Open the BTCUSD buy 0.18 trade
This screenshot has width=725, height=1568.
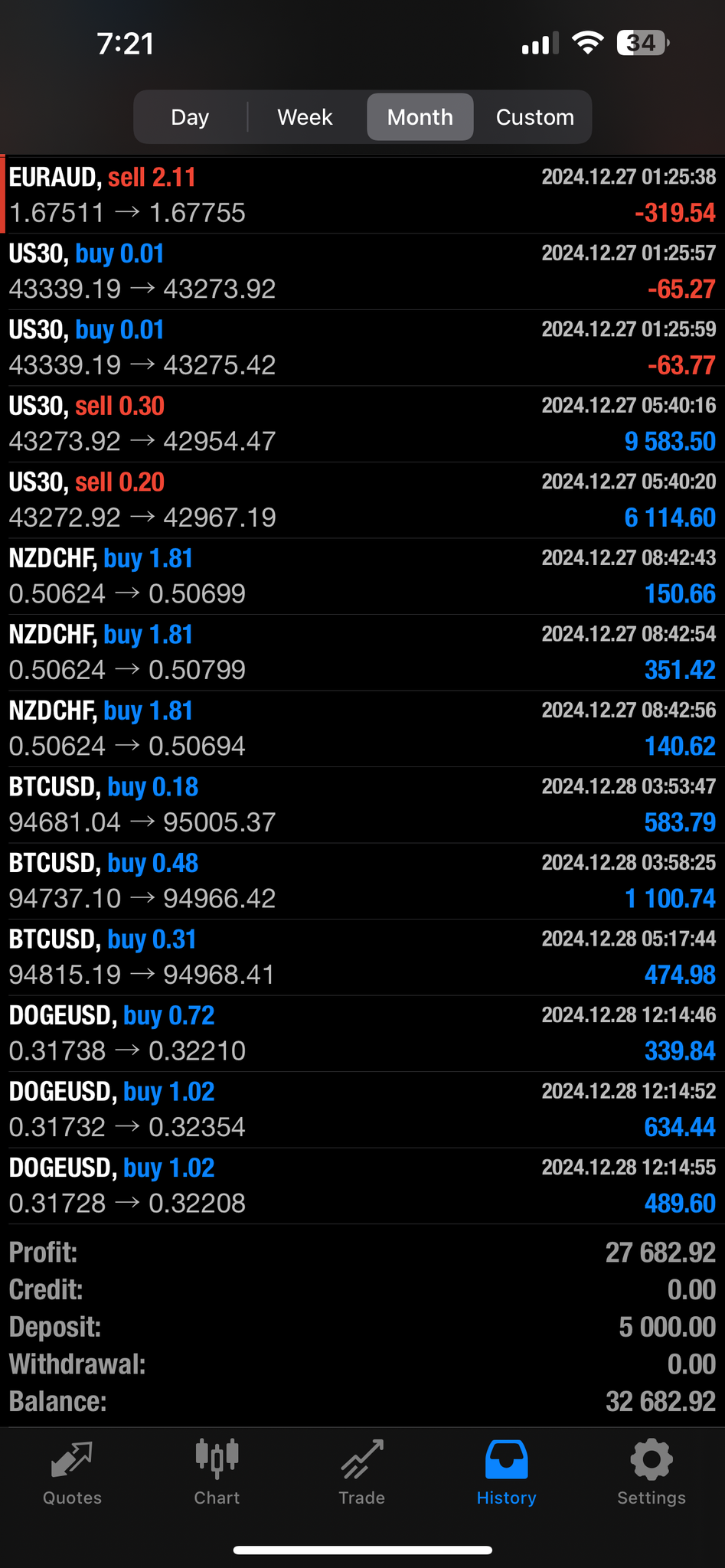click(362, 805)
